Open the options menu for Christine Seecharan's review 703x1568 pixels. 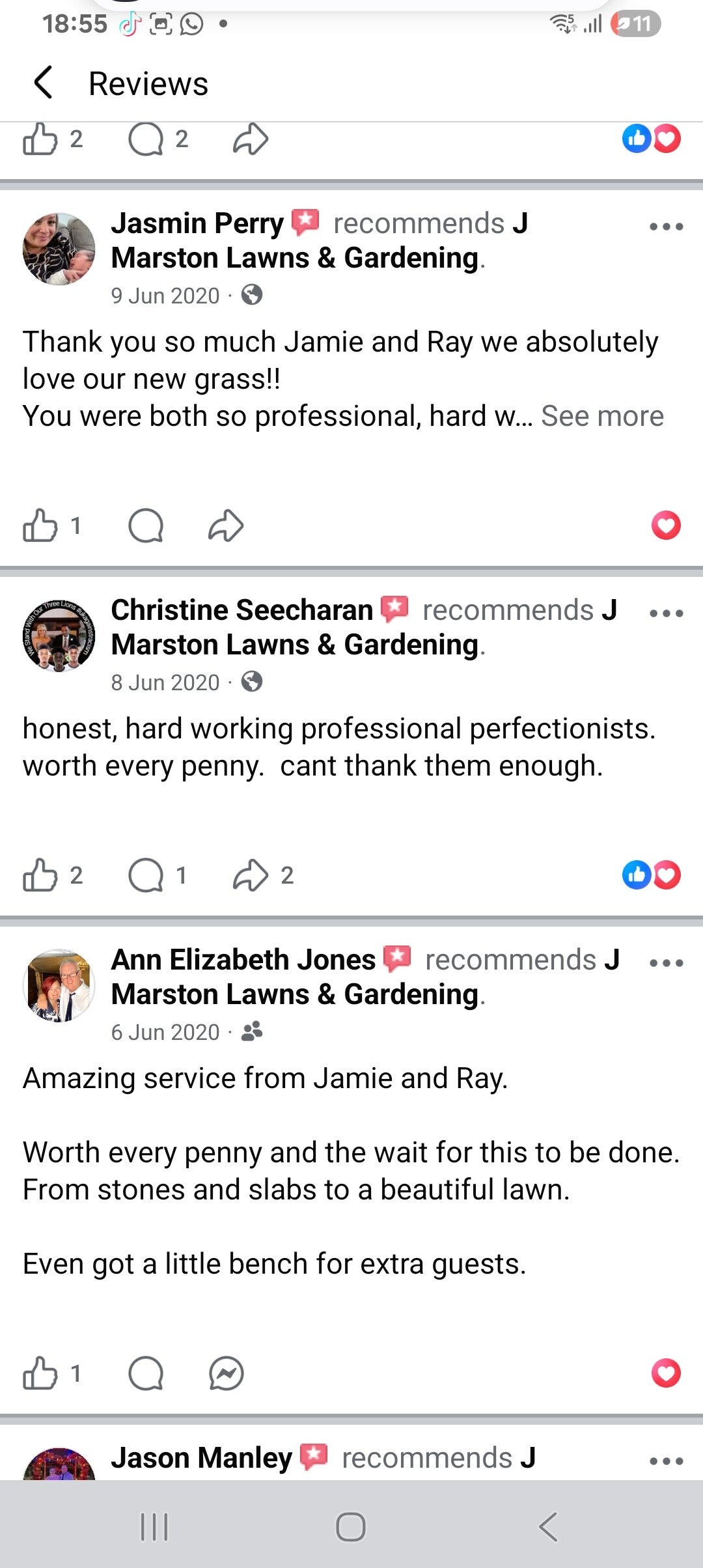coord(666,613)
